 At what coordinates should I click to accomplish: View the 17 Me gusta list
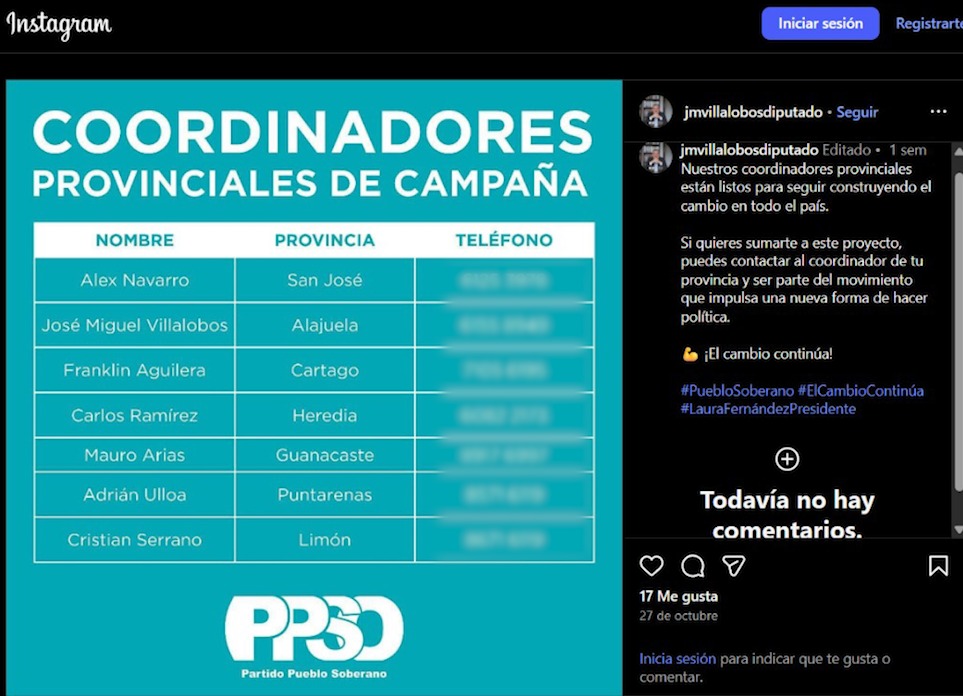[x=678, y=596]
